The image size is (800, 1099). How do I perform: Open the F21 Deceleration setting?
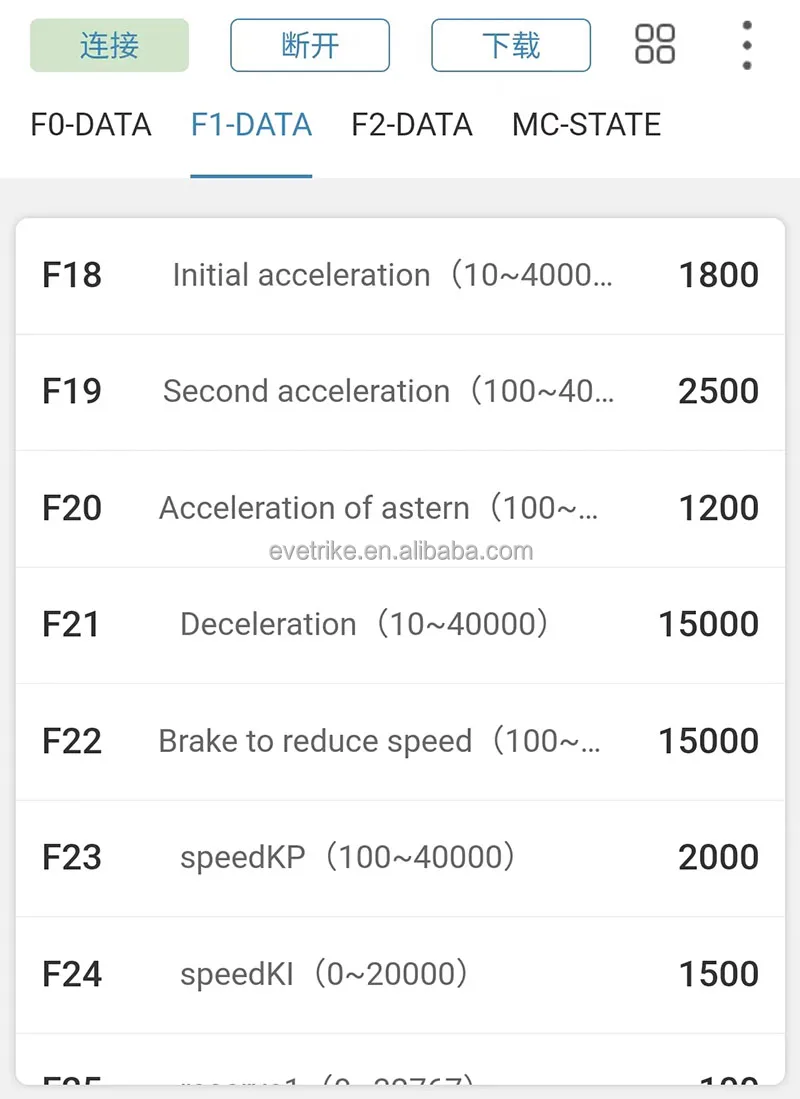pyautogui.click(x=400, y=624)
